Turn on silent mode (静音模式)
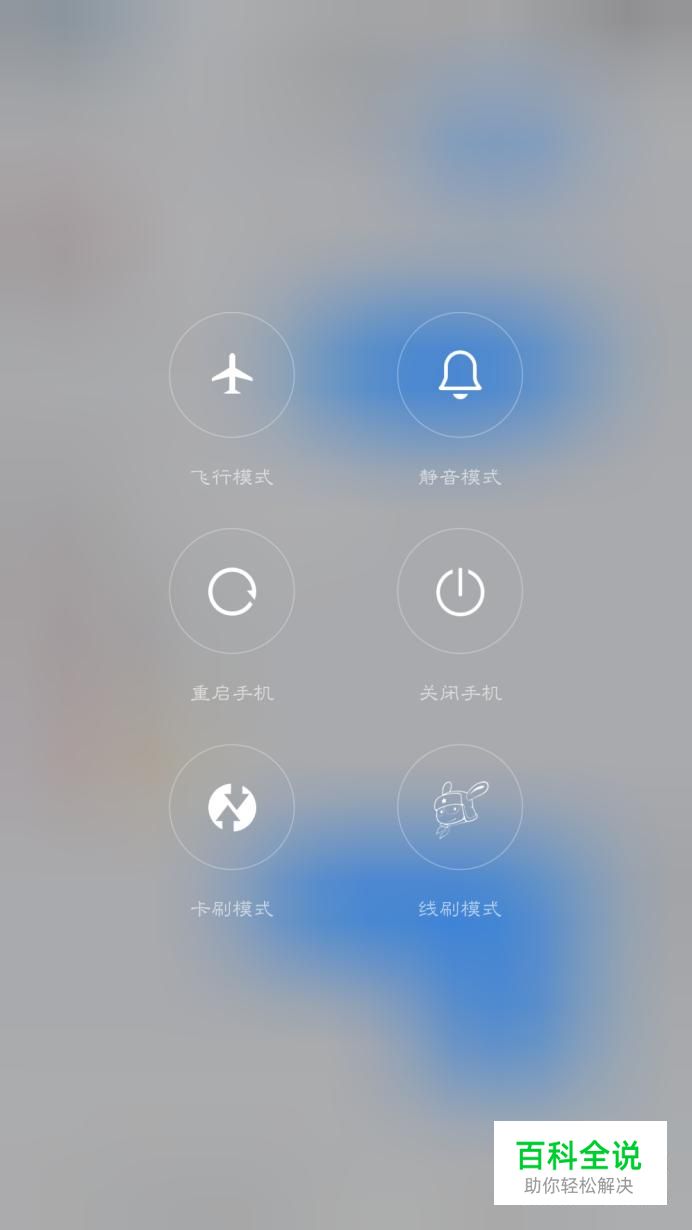The image size is (692, 1230). click(x=460, y=375)
